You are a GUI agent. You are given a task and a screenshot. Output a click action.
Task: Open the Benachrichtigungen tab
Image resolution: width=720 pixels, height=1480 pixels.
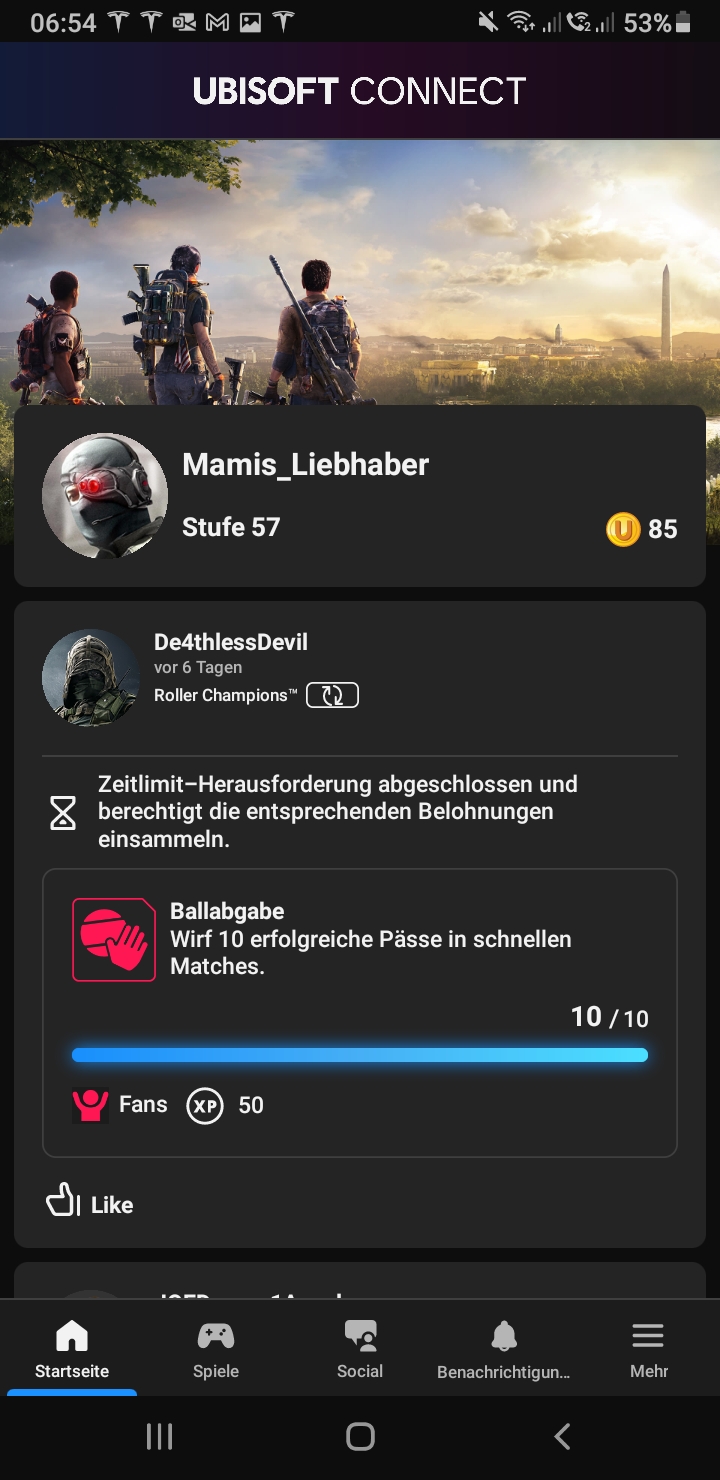504,1349
